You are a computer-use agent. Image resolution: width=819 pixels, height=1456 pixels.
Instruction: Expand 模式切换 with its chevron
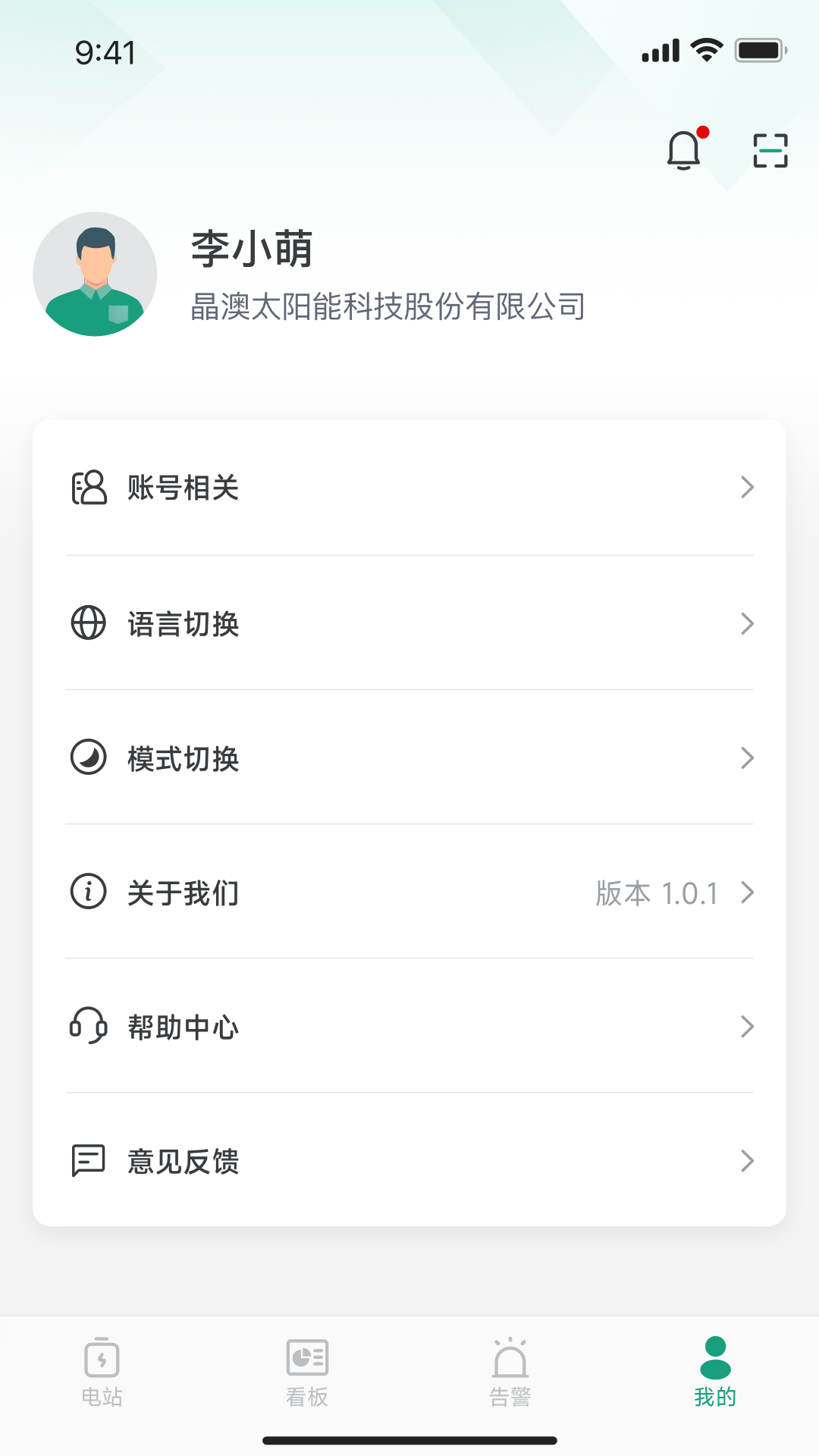[748, 758]
